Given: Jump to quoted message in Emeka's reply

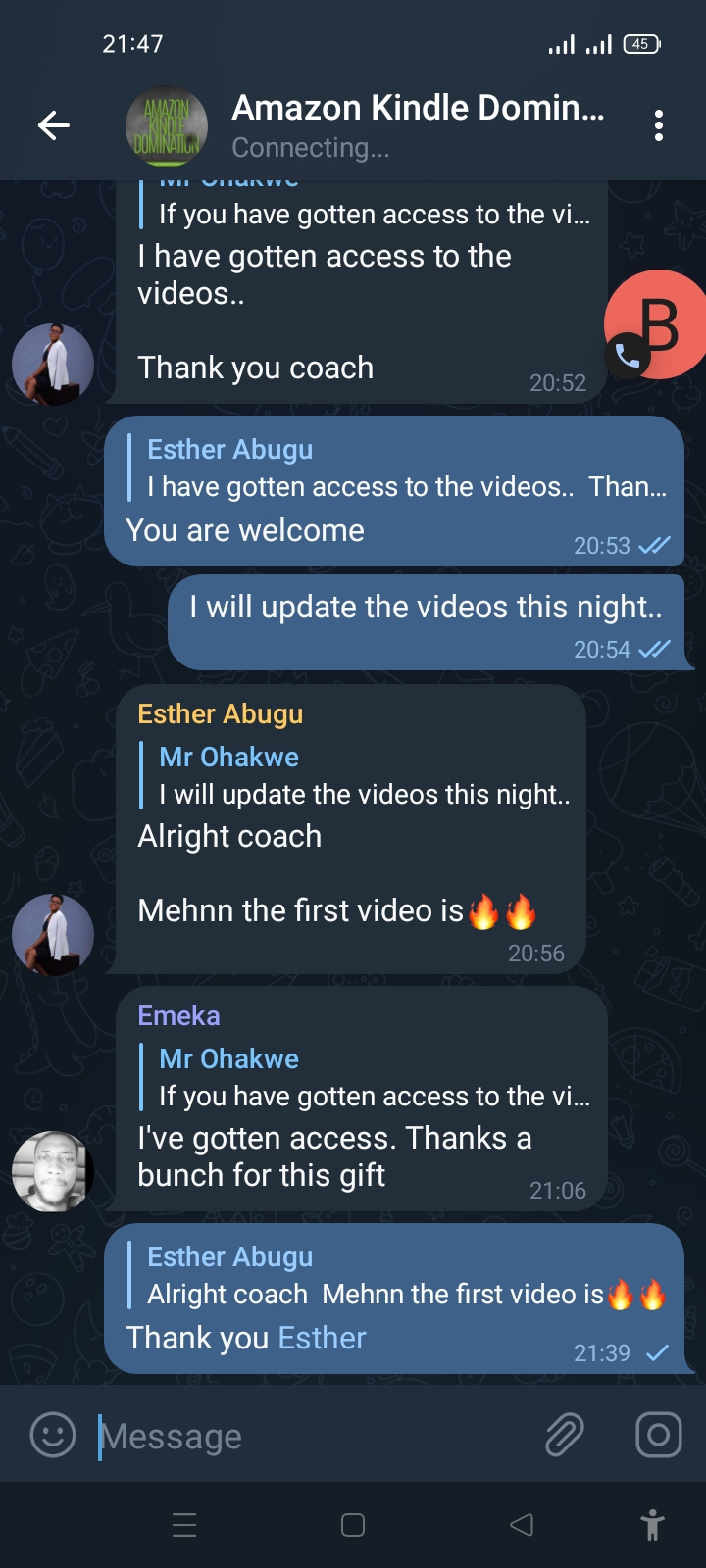Looking at the screenshot, I should [x=373, y=1078].
